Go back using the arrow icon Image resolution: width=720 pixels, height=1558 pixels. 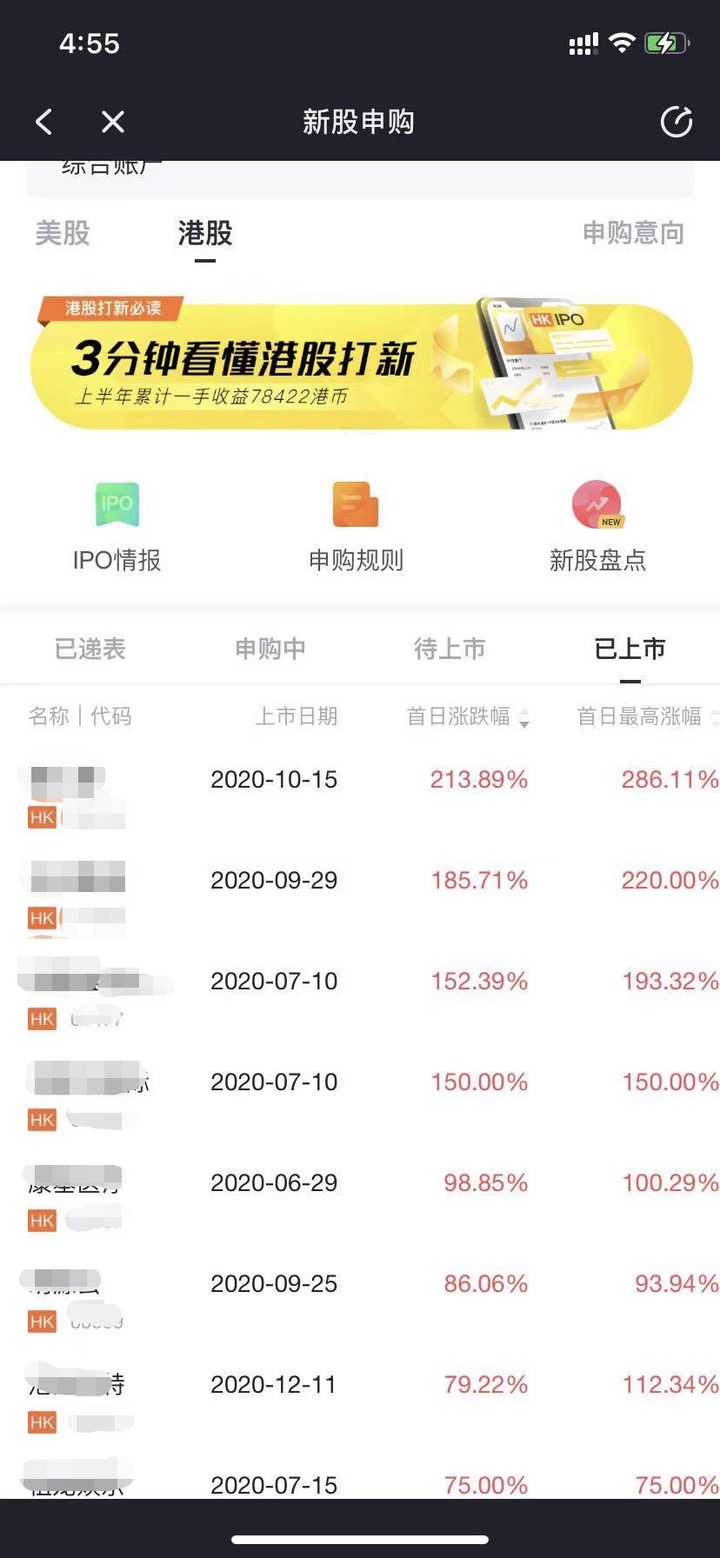[x=44, y=122]
